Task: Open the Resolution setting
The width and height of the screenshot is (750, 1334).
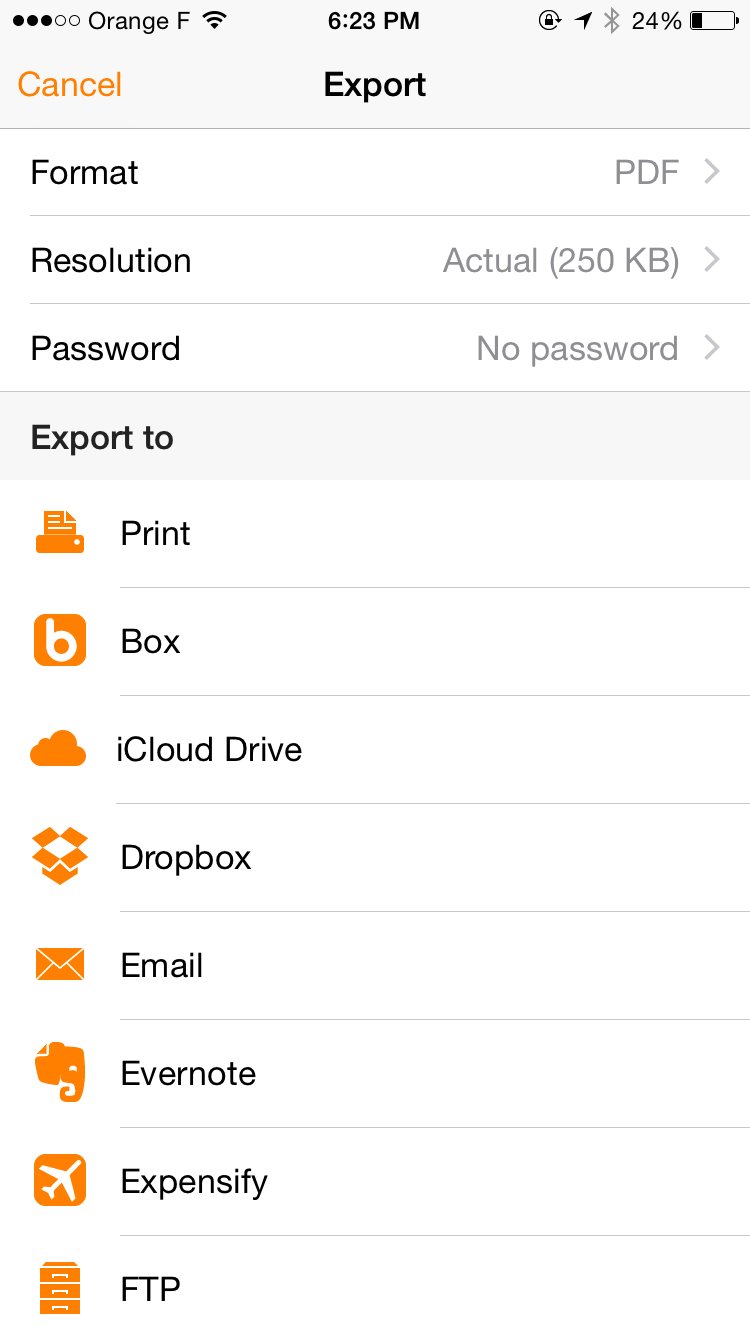Action: pyautogui.click(x=375, y=260)
